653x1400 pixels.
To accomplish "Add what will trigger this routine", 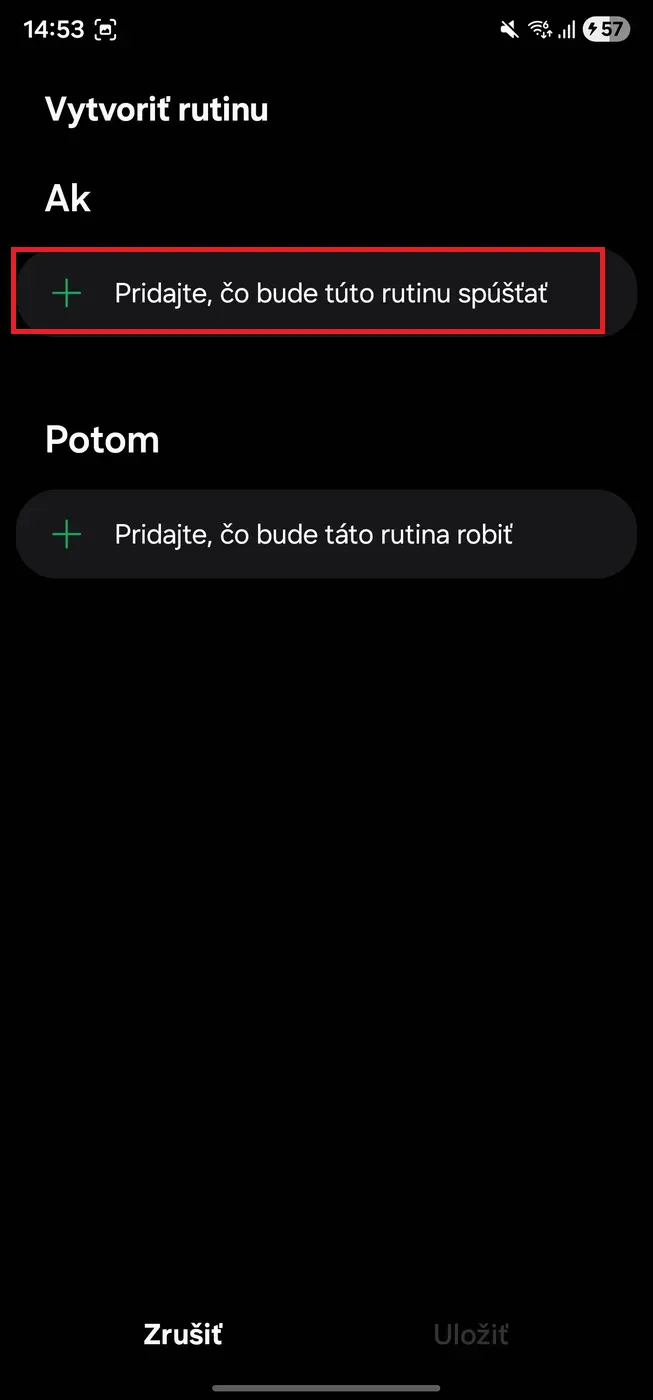I will pos(326,293).
